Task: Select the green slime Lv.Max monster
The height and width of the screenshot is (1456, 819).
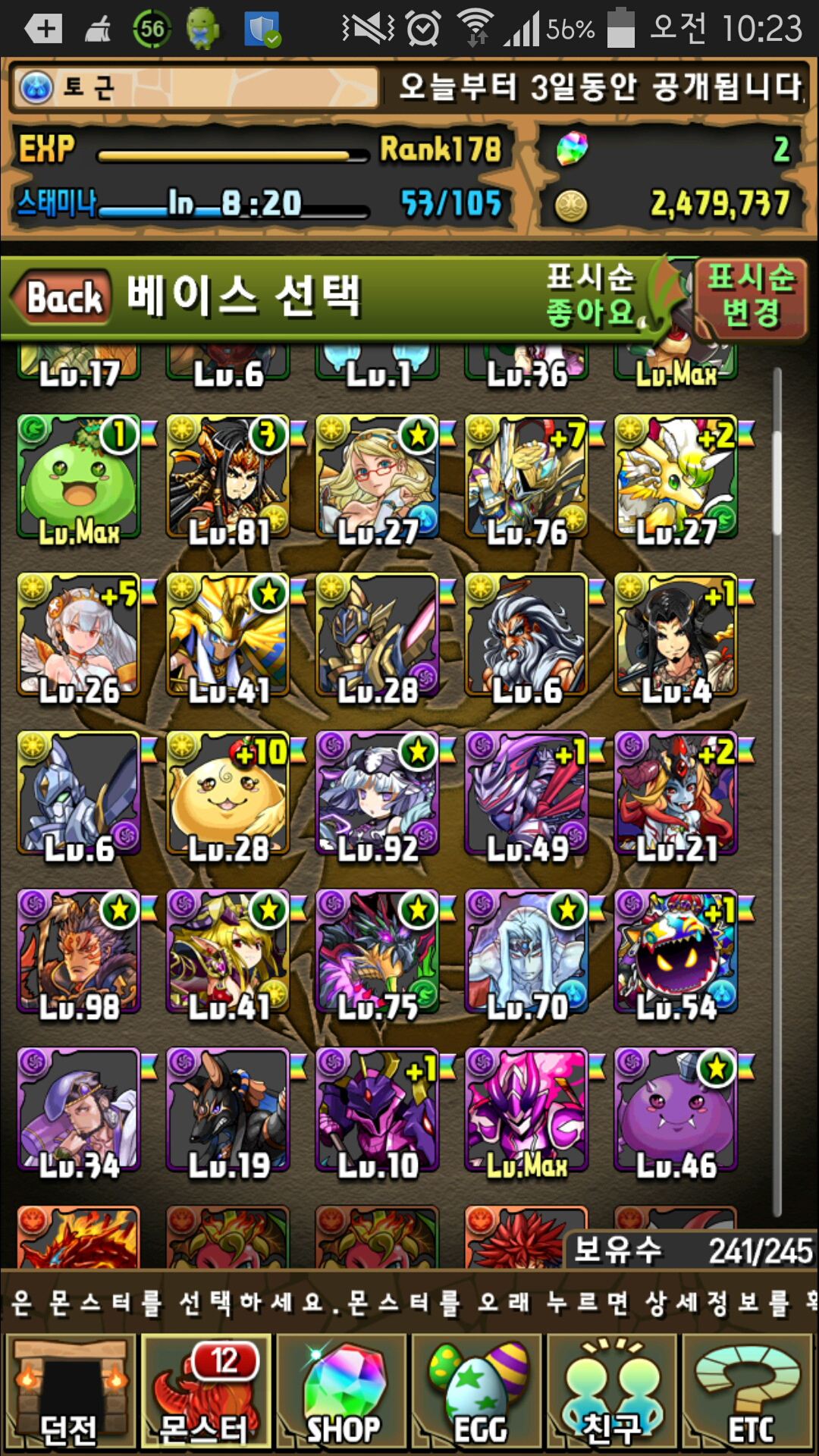Action: pos(79,478)
